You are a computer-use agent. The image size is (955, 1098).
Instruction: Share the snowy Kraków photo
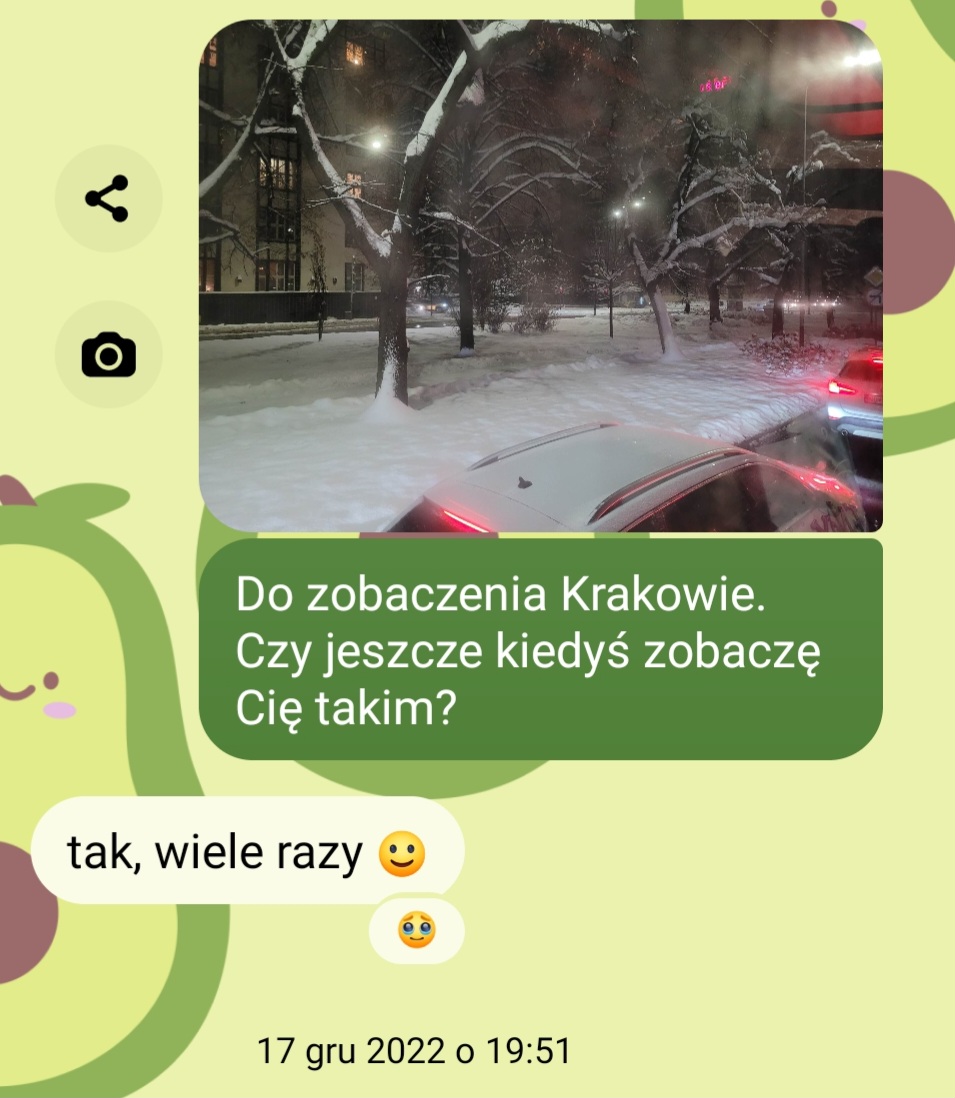tap(107, 198)
